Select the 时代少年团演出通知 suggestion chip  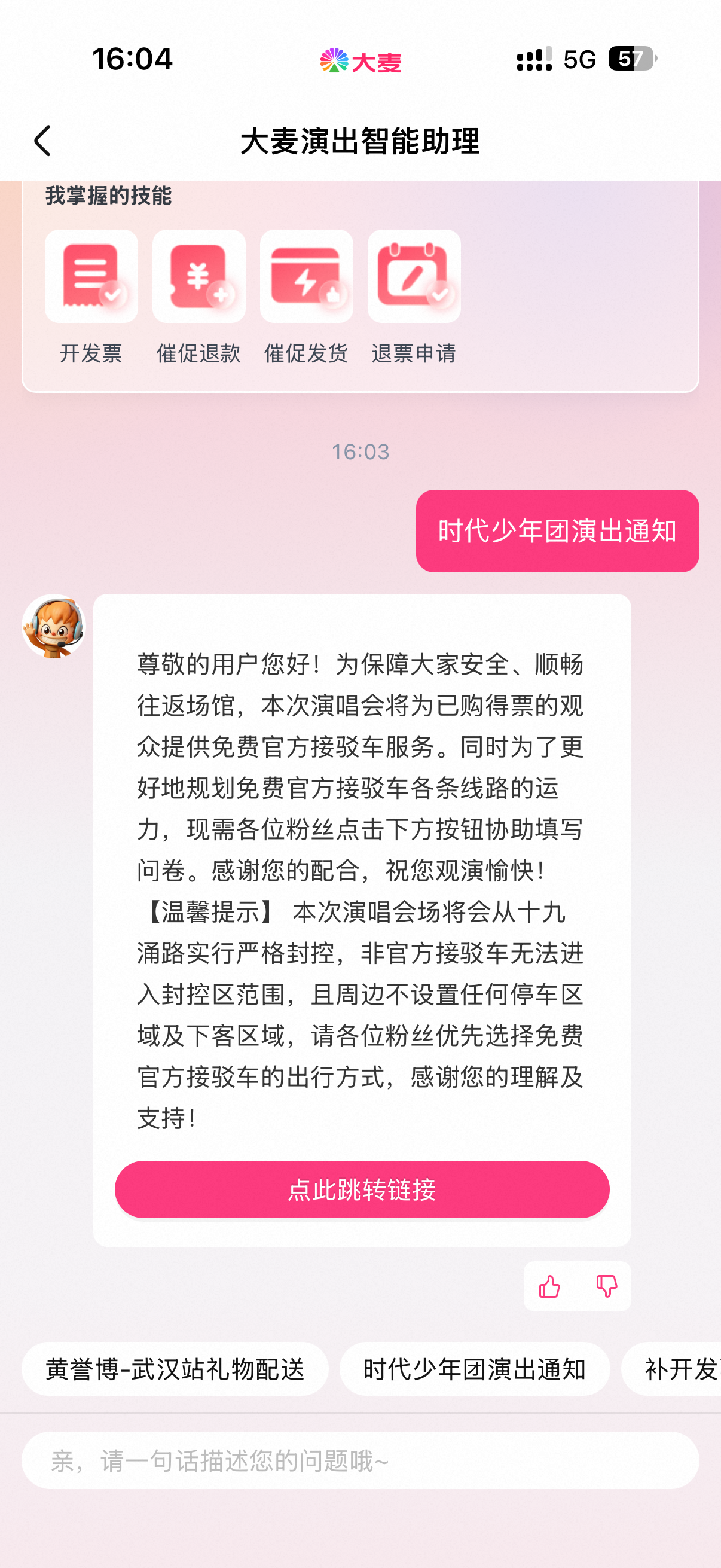pos(474,1369)
